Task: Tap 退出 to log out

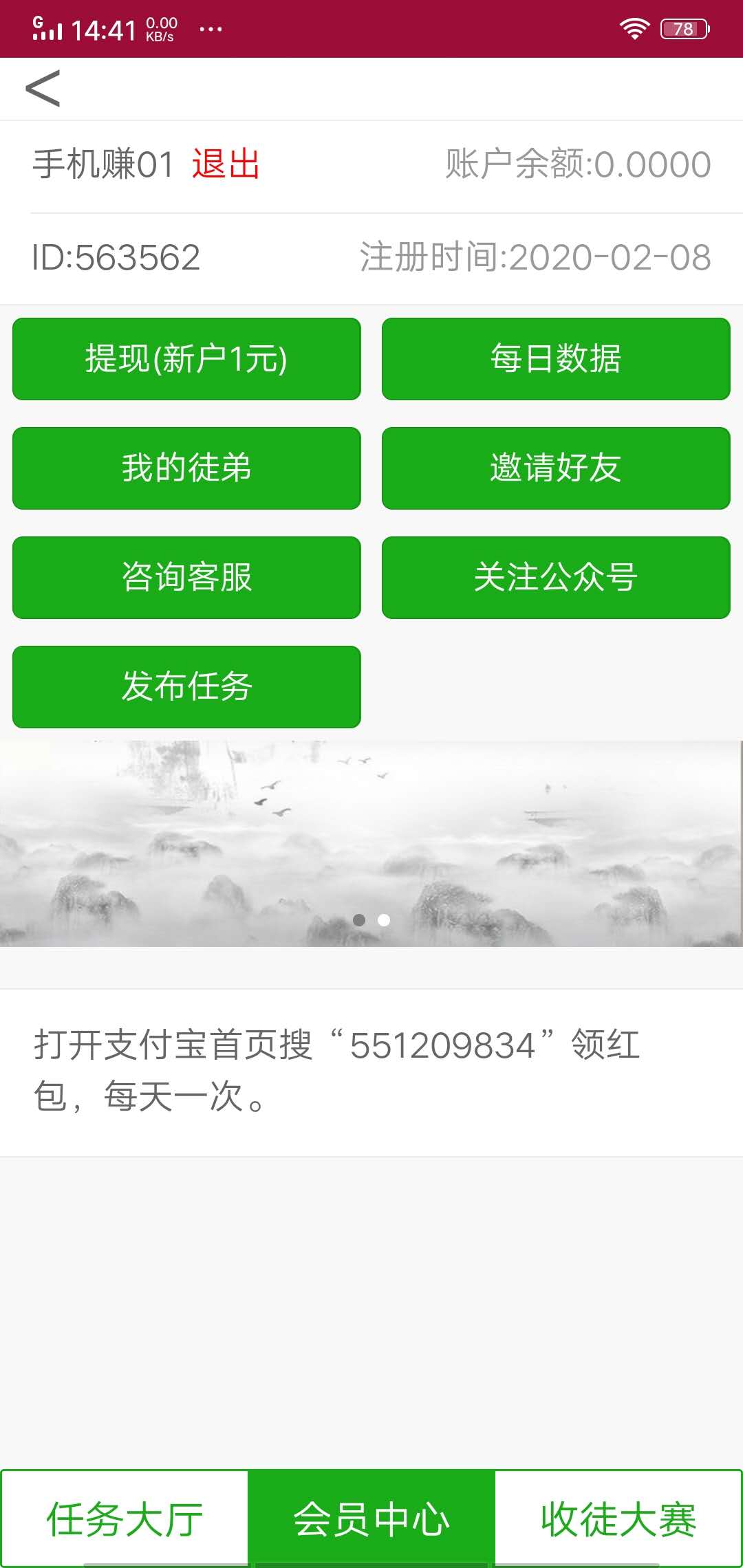Action: [224, 164]
